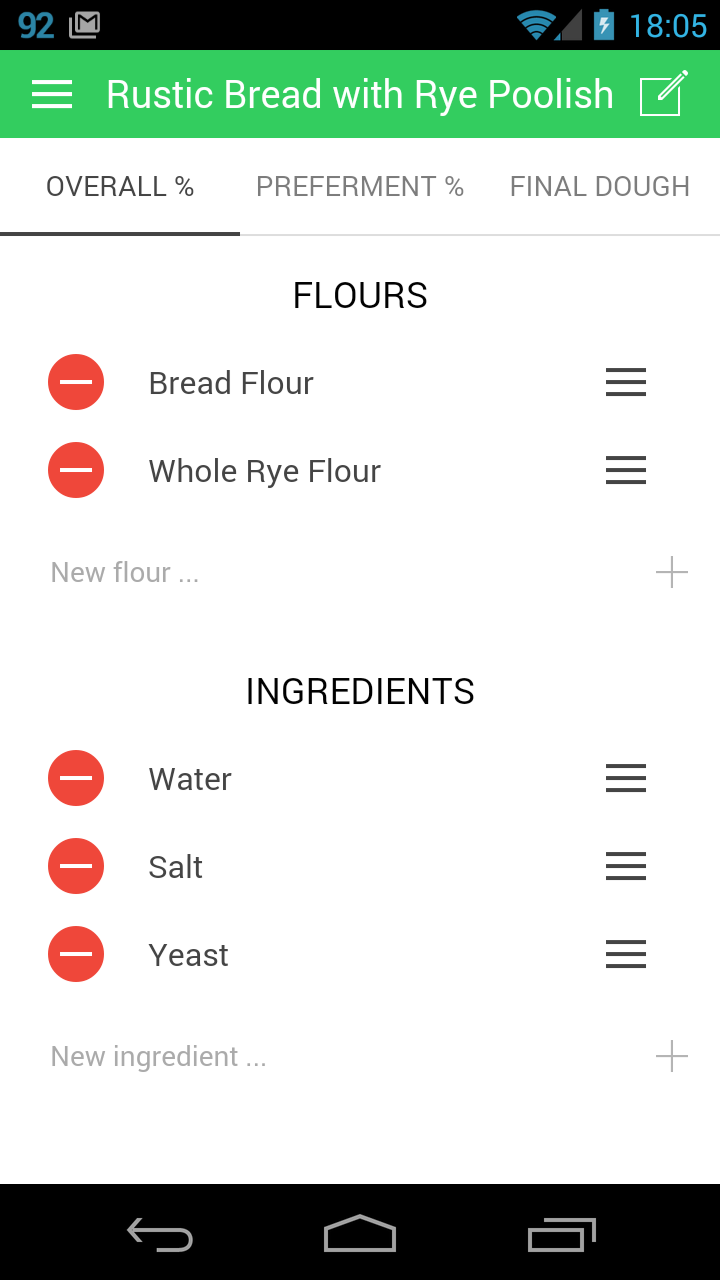This screenshot has width=720, height=1280.
Task: Tap the reorder handle beside Whole Rye Flour
Action: pyautogui.click(x=626, y=470)
